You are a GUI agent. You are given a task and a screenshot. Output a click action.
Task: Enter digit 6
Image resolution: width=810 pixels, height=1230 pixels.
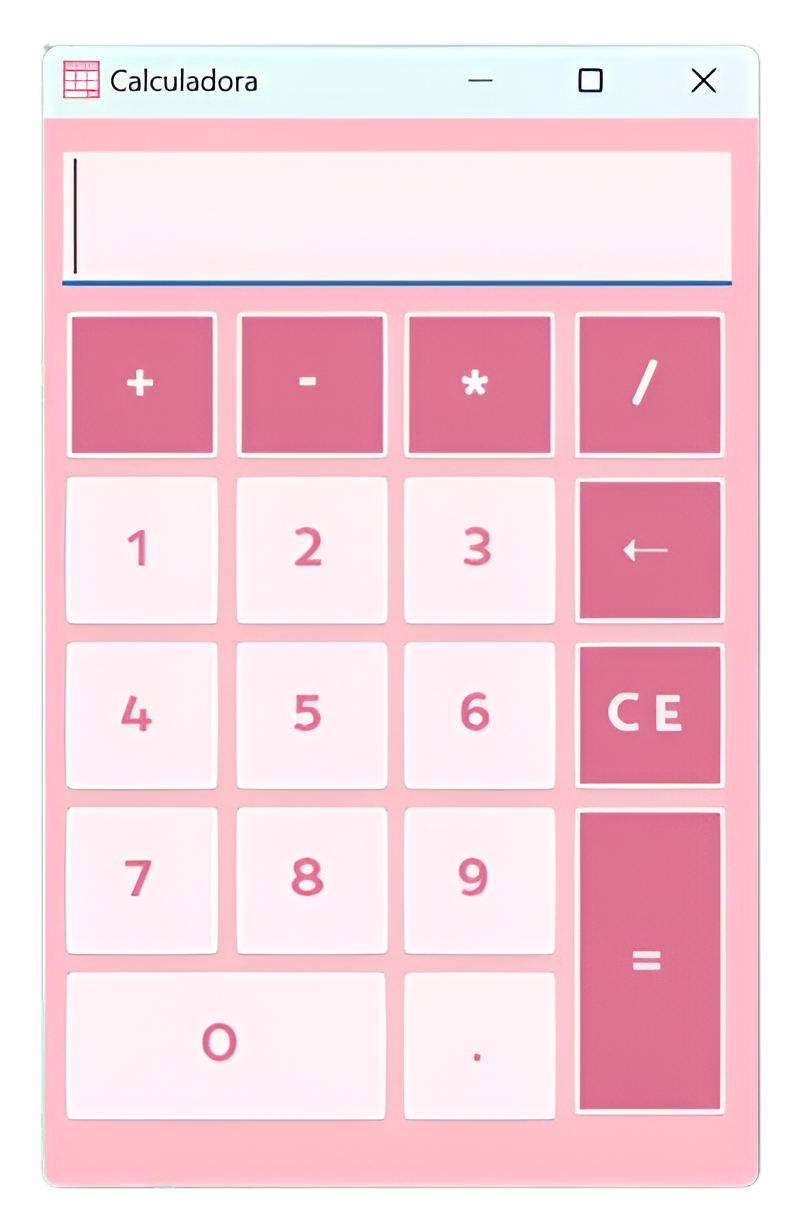tap(479, 715)
